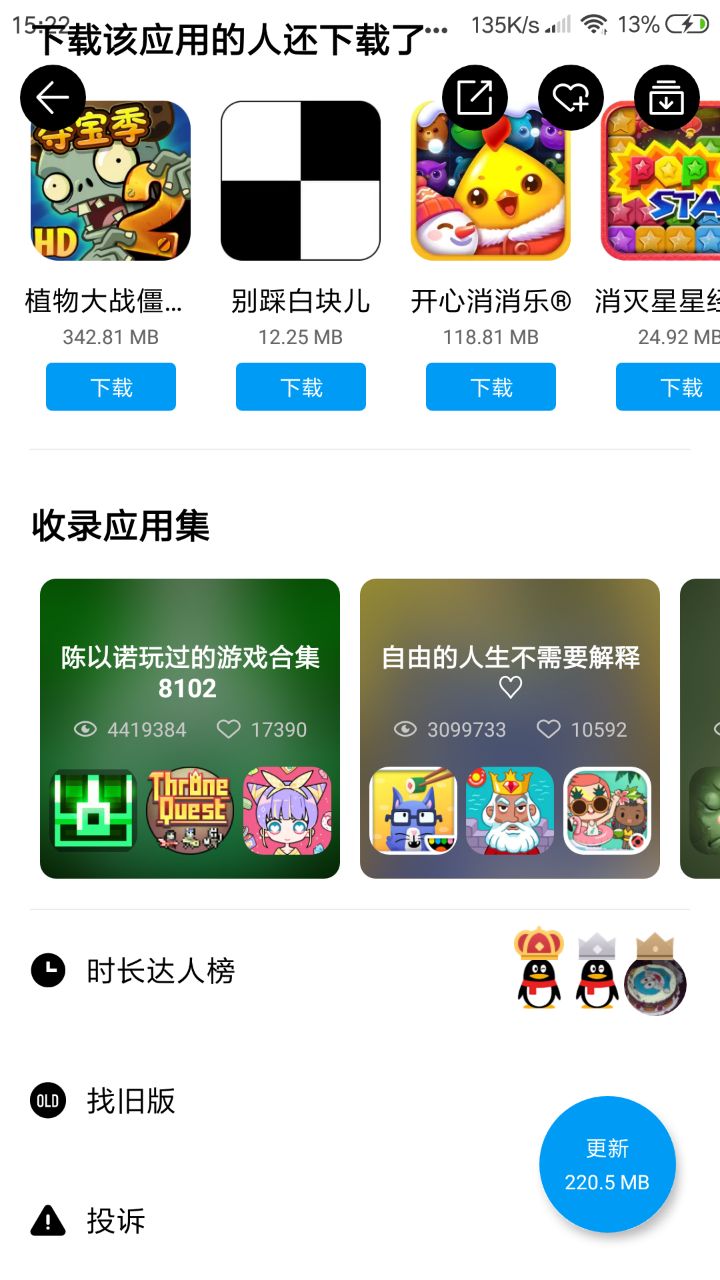The height and width of the screenshot is (1280, 720).
Task: Open 时长达人榜 ranking
Action: [x=160, y=971]
